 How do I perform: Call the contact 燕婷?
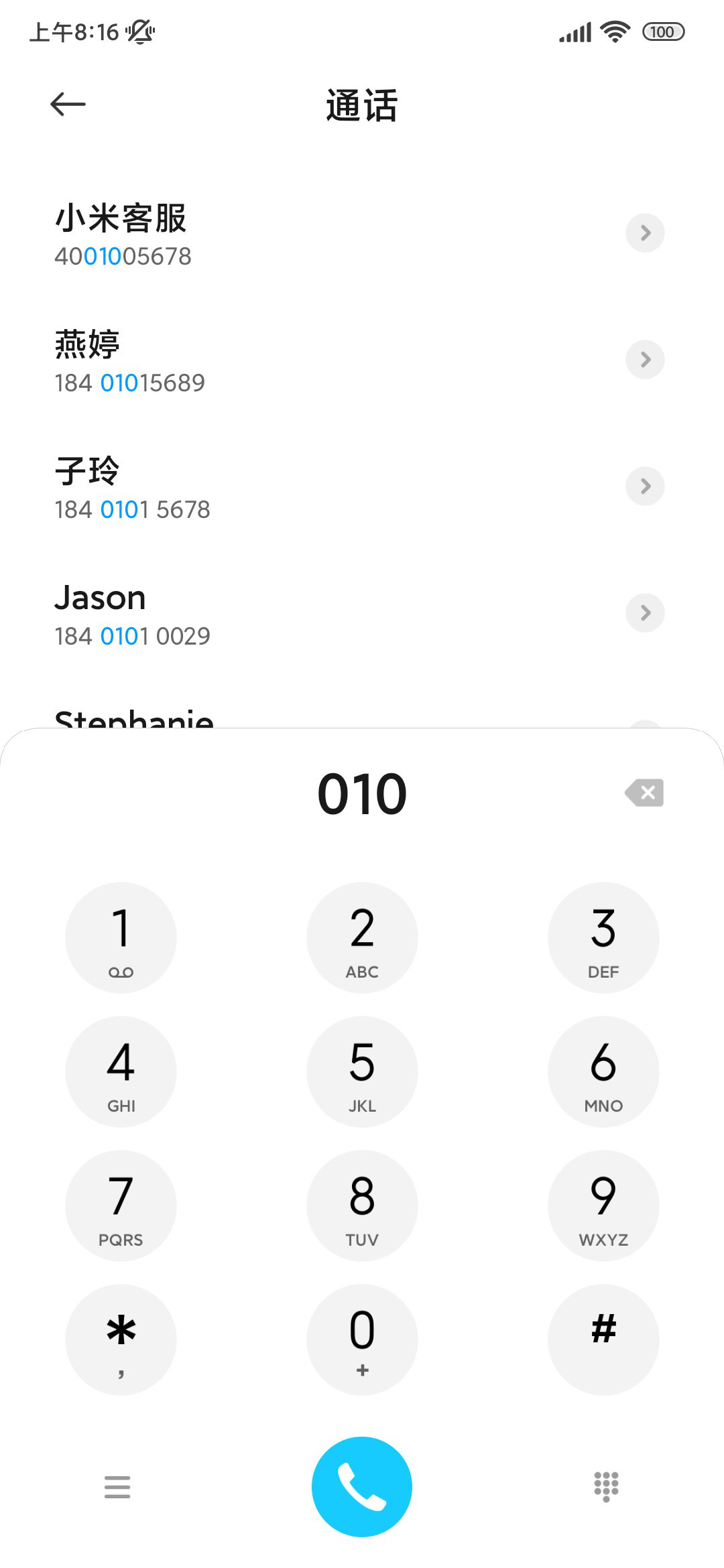(x=322, y=361)
